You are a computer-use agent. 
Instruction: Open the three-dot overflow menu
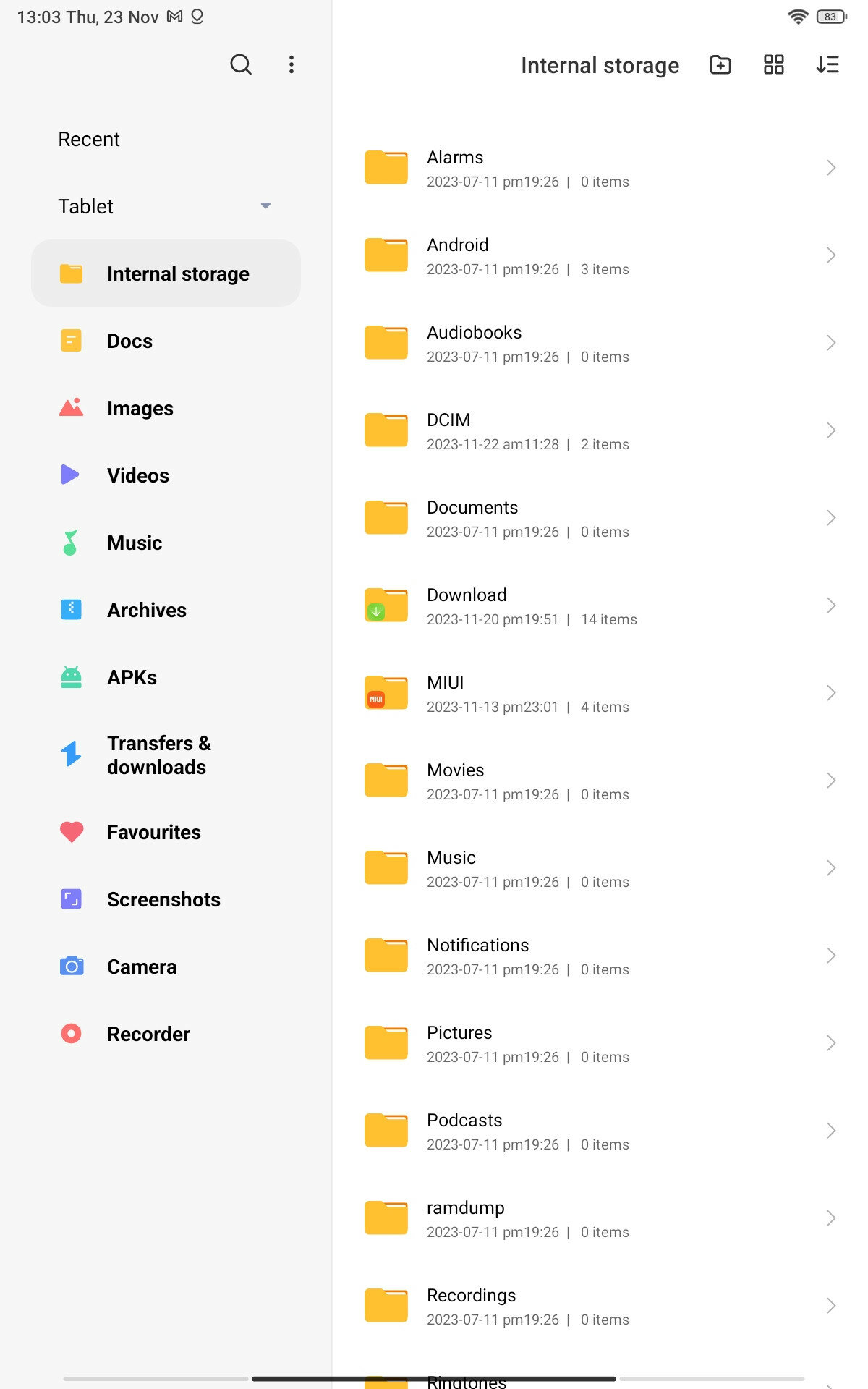point(292,64)
